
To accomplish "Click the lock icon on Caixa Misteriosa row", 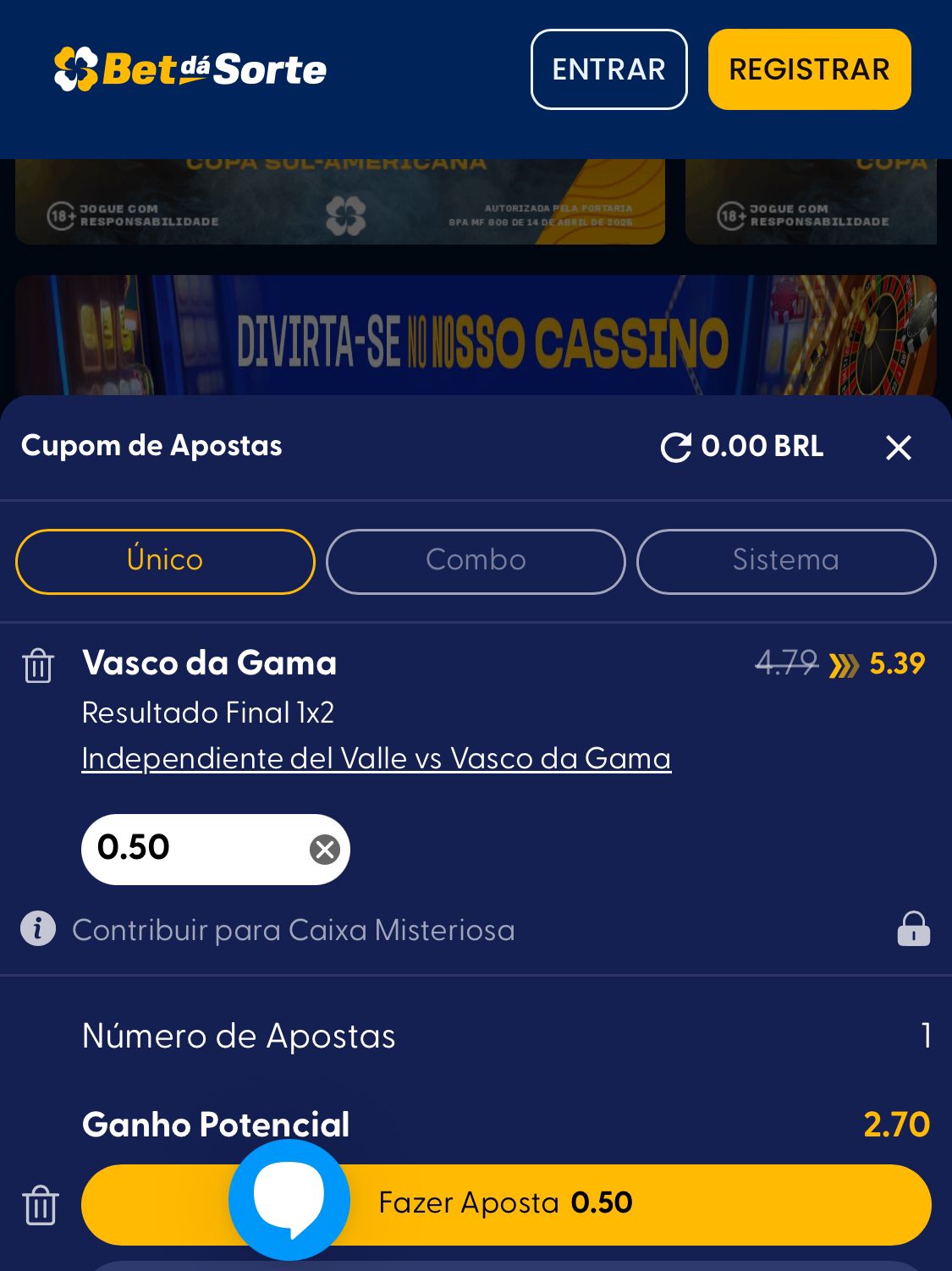I will point(914,929).
